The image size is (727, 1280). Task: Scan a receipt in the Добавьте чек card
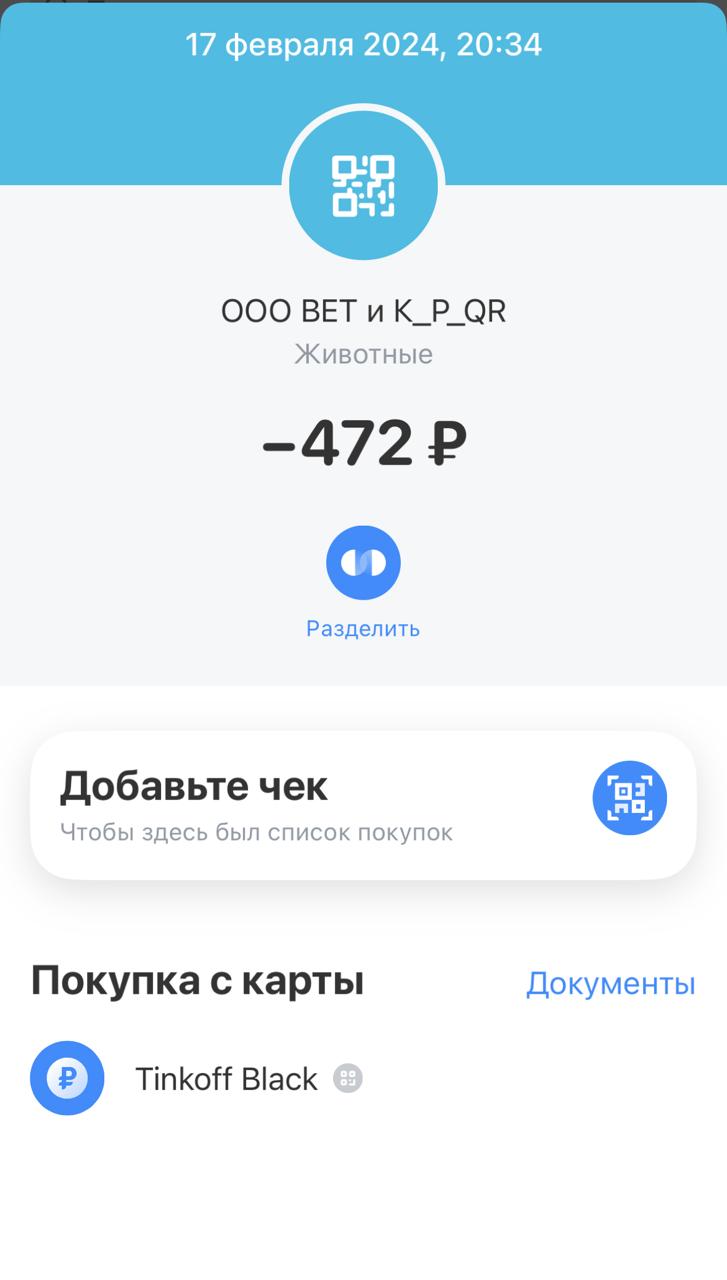[x=629, y=798]
